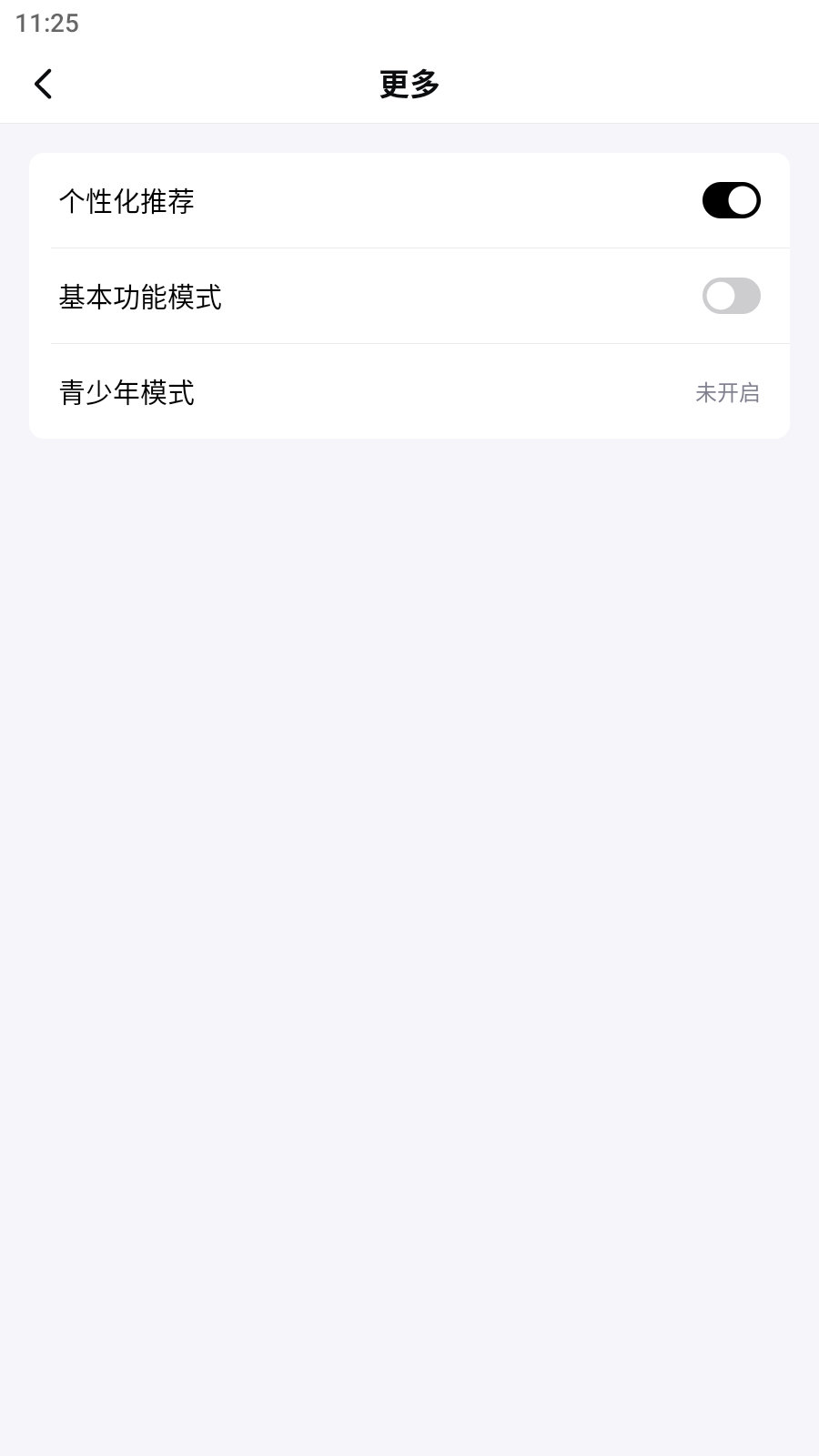Turn off 个性化推荐 switch

[x=731, y=200]
